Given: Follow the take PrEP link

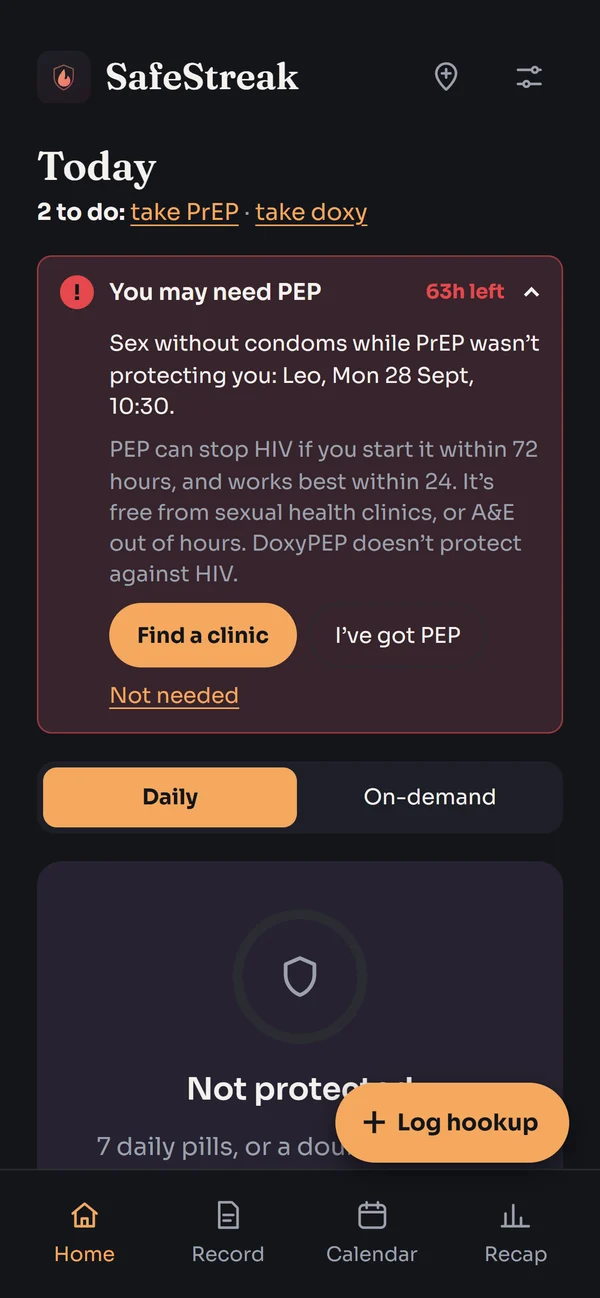Looking at the screenshot, I should pos(184,212).
